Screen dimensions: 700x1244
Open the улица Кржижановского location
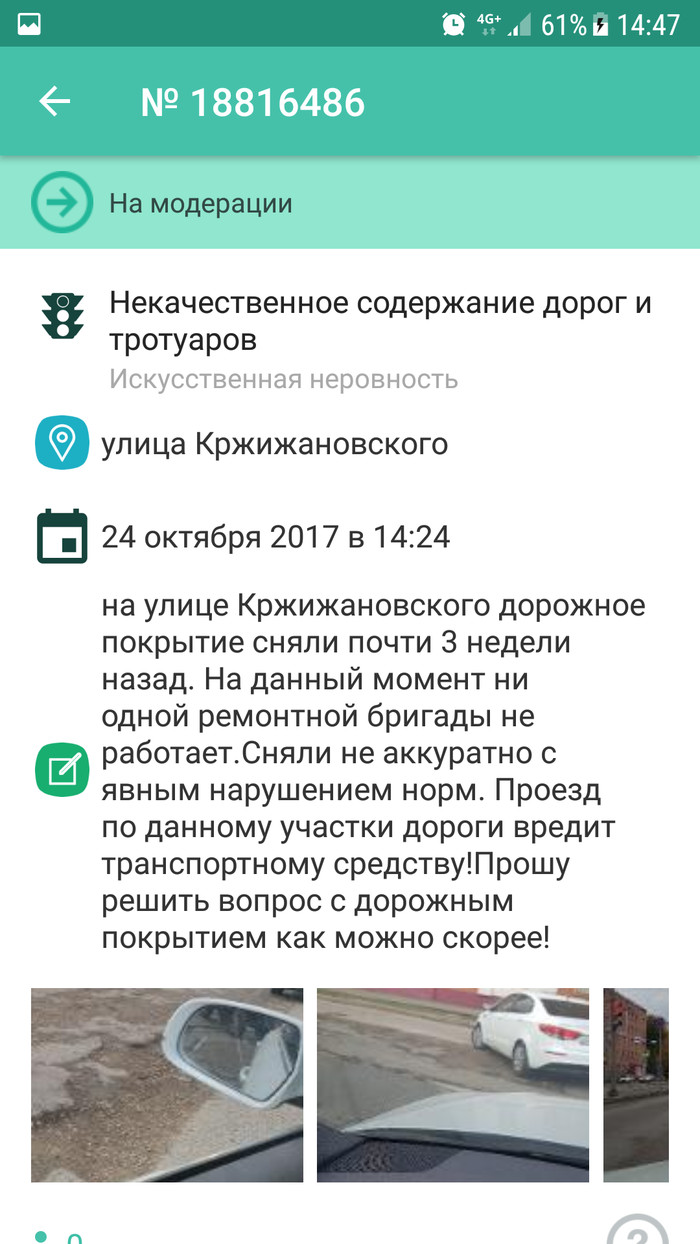[x=274, y=444]
